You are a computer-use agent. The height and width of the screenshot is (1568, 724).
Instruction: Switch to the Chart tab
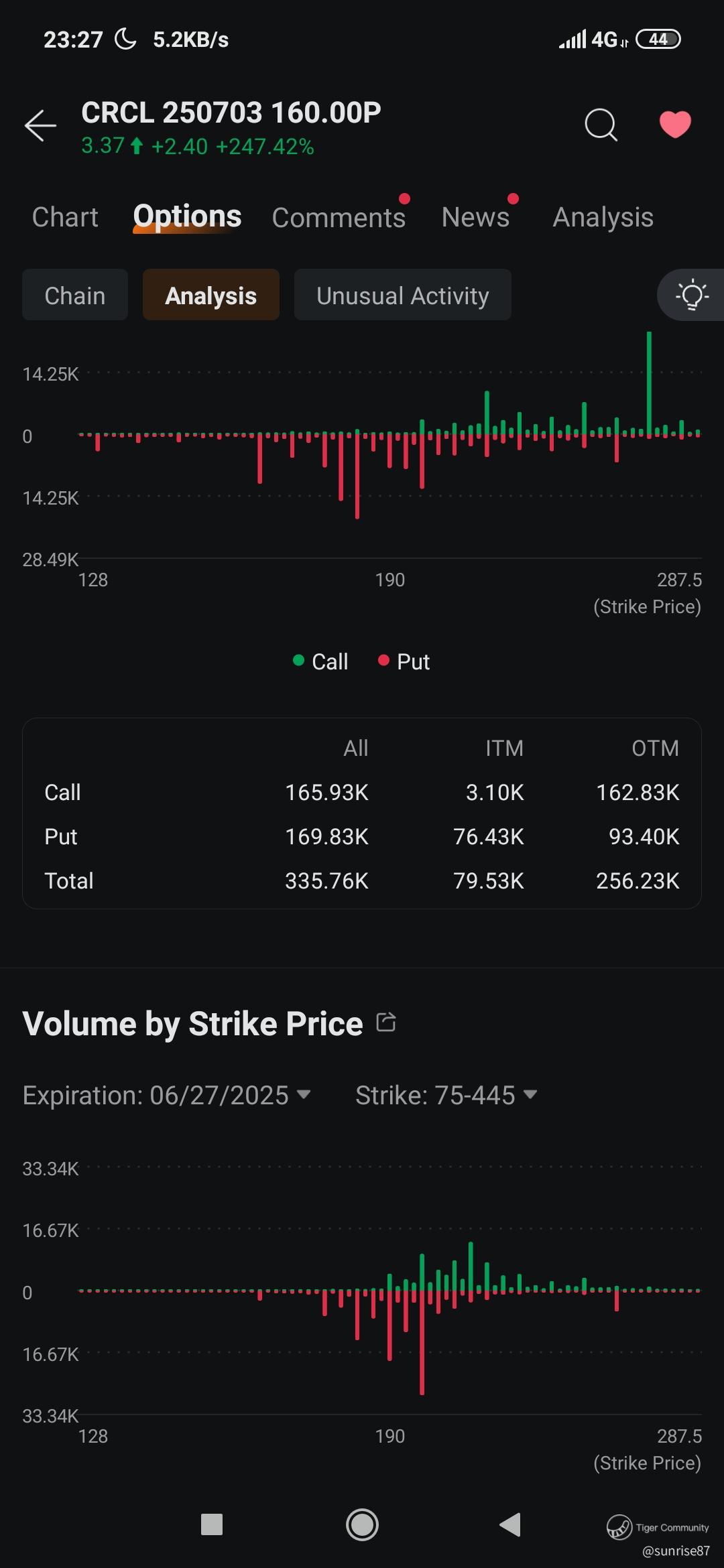65,217
